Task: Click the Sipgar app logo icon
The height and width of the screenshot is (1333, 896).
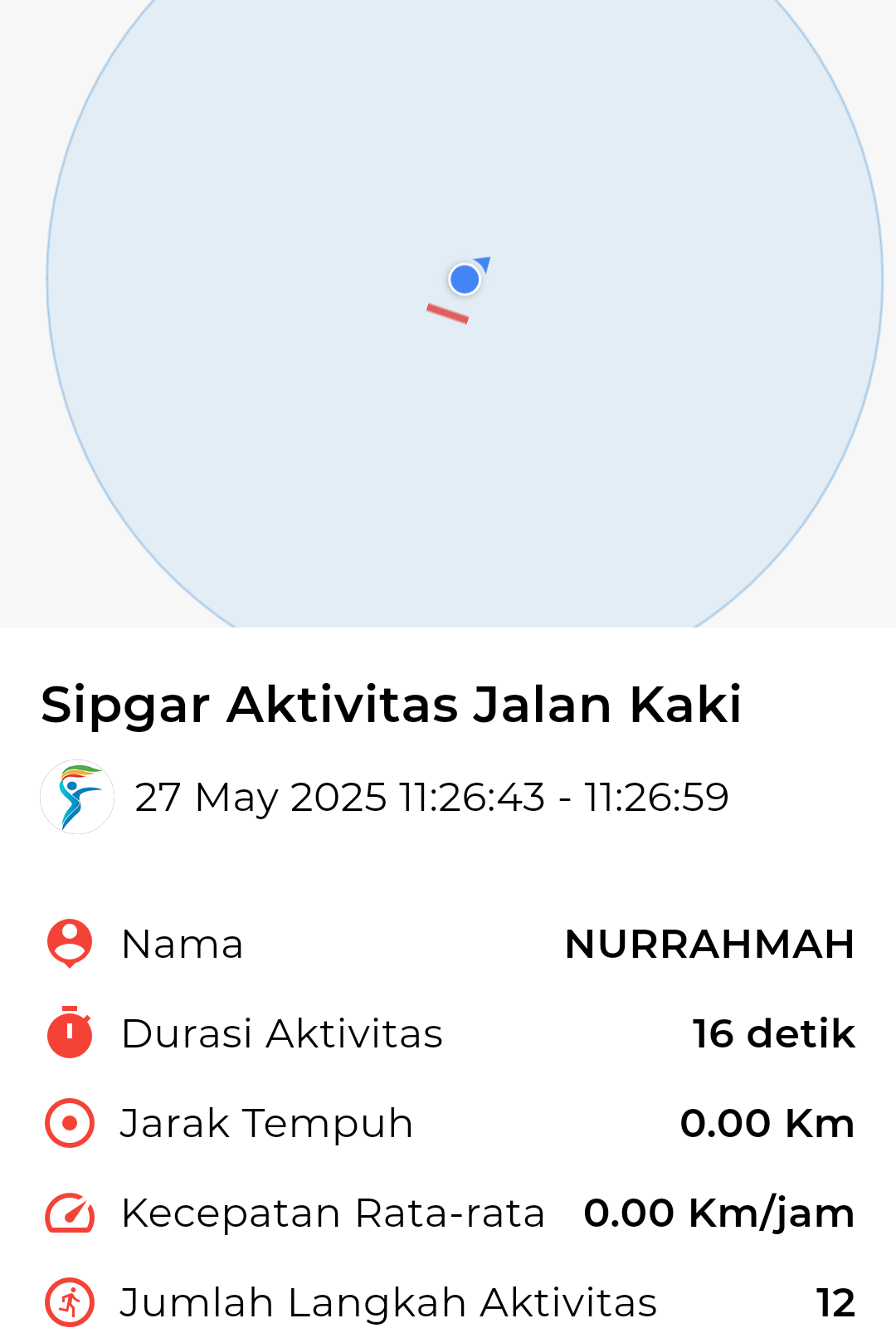Action: pos(76,795)
